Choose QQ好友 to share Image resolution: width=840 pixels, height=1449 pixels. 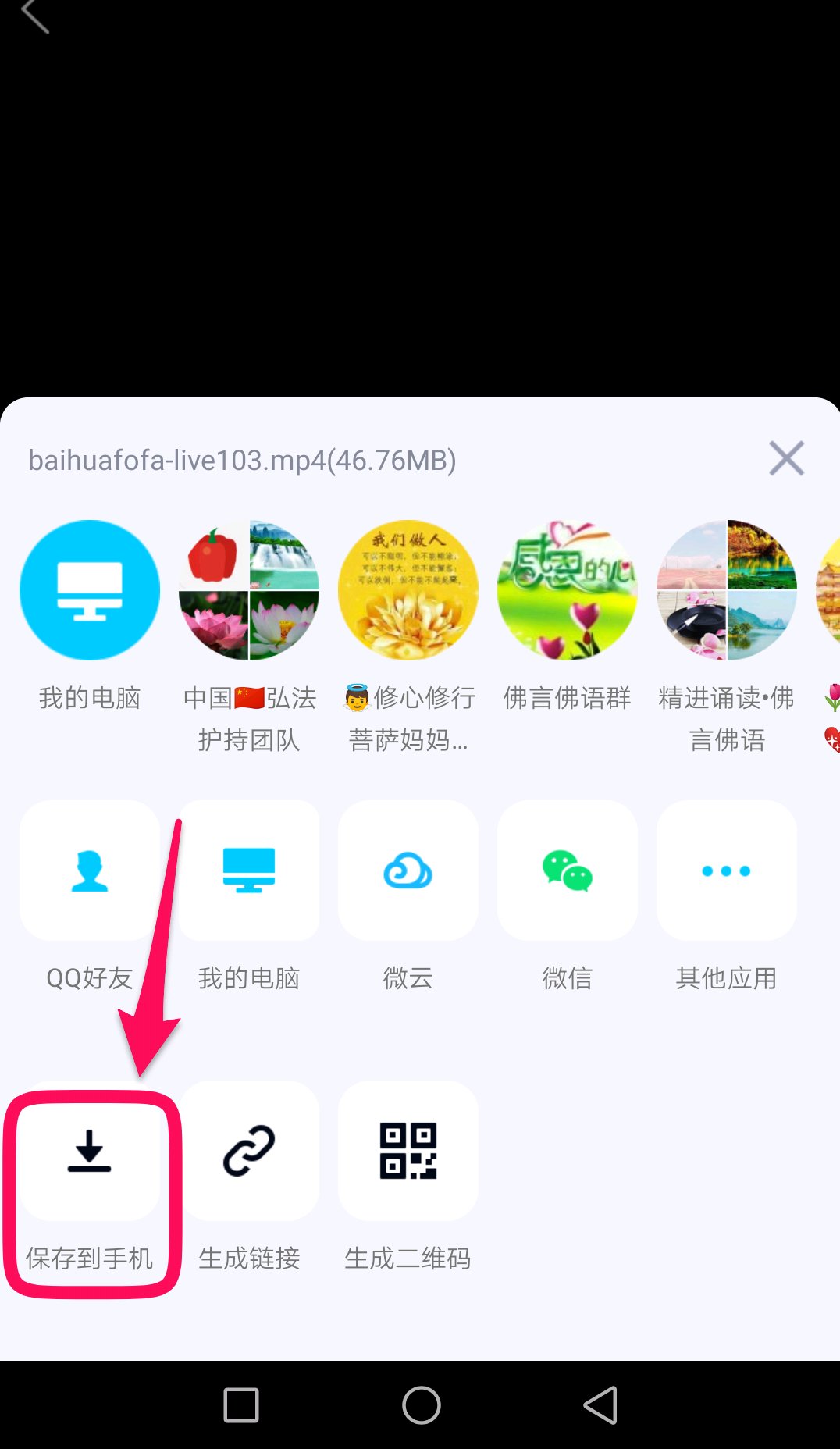[90, 870]
